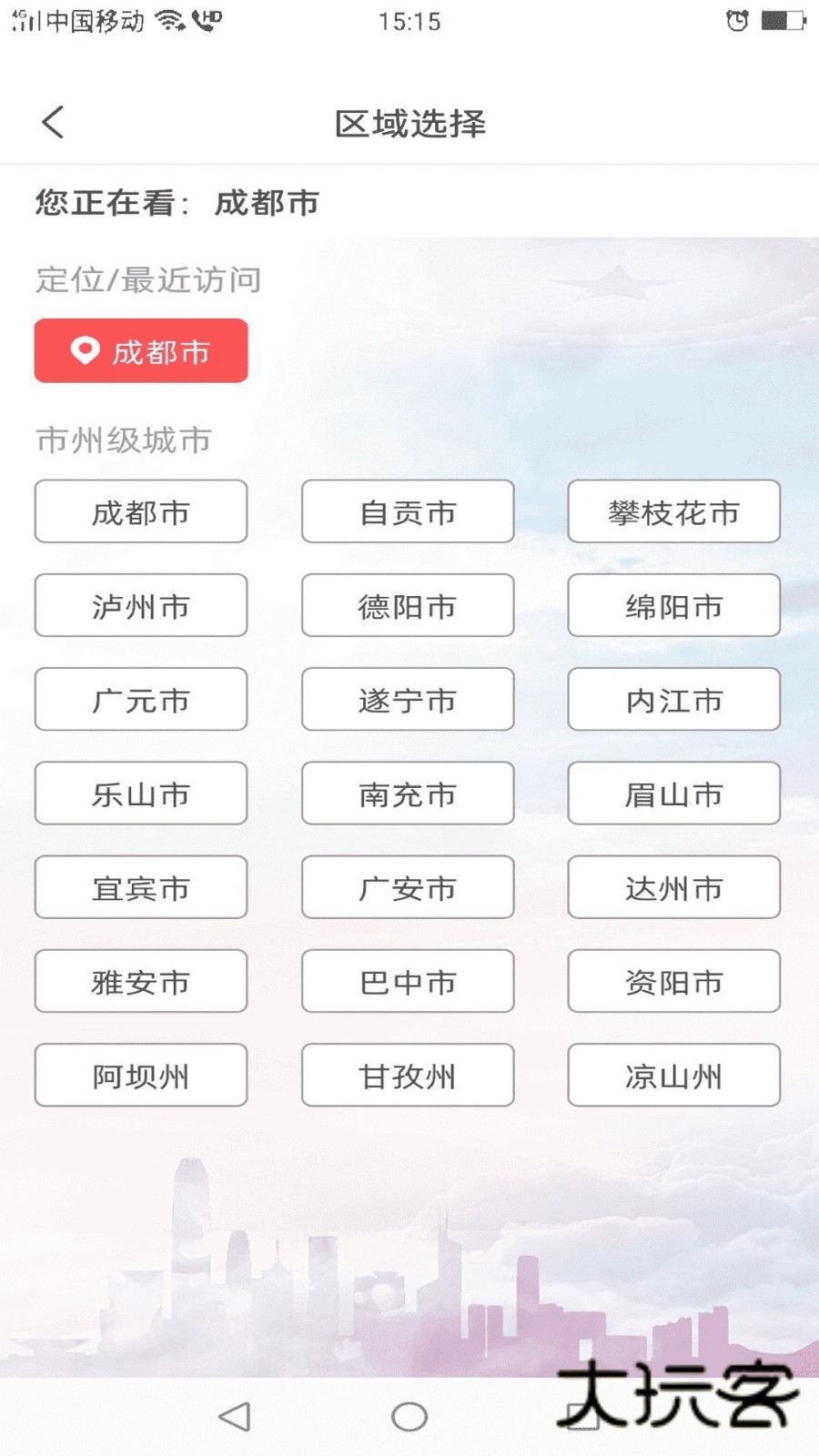Pick 绵阳市 from the city grid
This screenshot has width=819, height=1456.
point(673,606)
